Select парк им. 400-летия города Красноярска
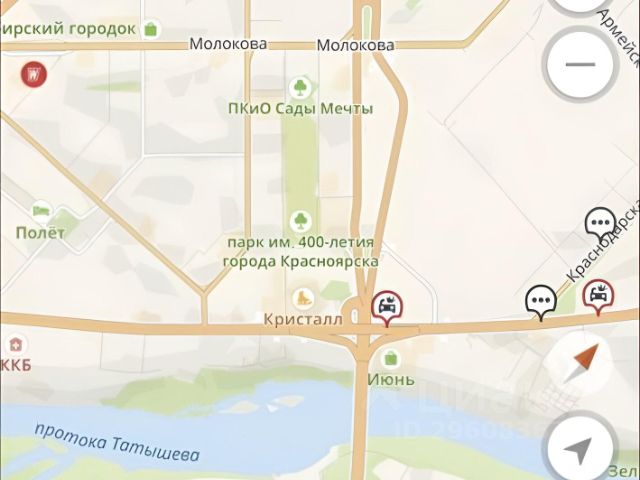Viewport: 640px width, 480px height. tap(299, 220)
